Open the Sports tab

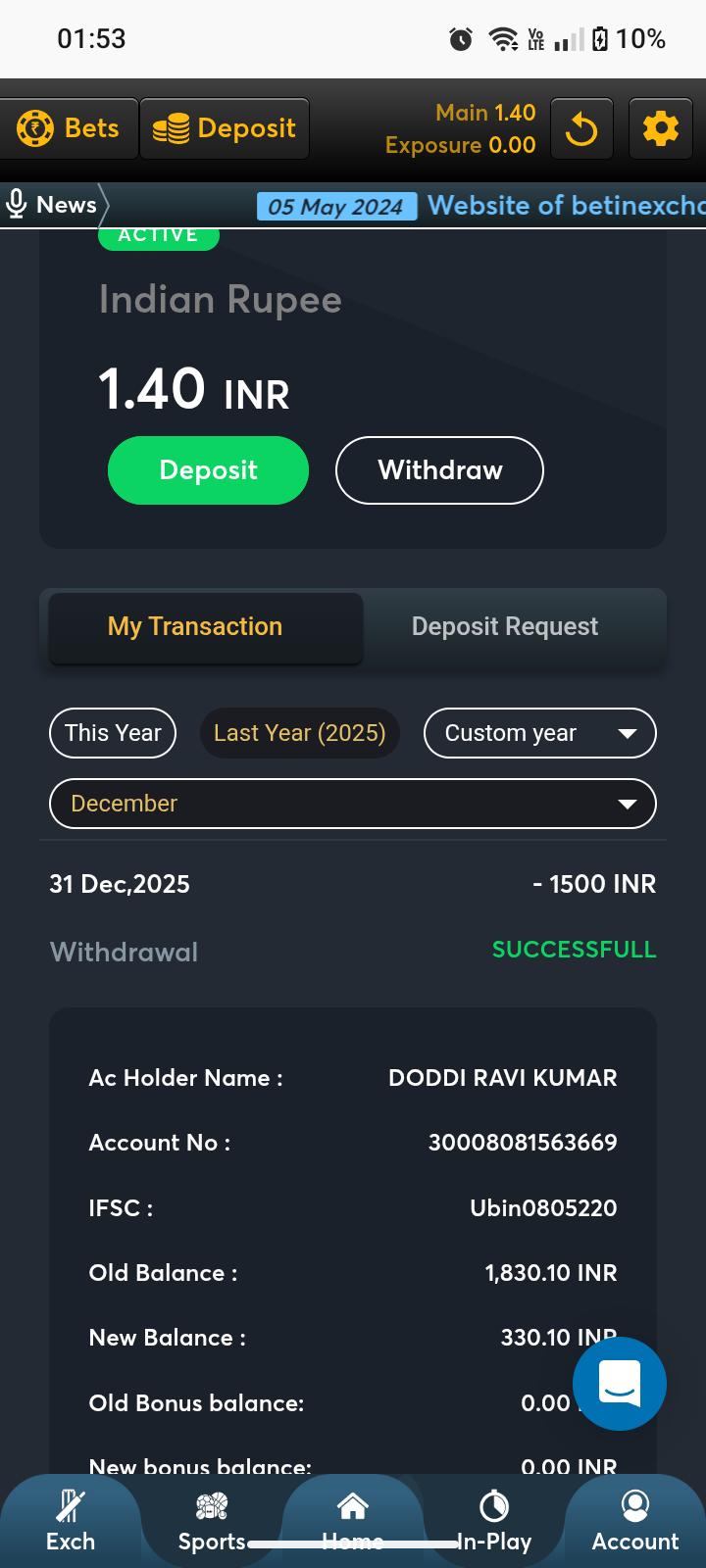[212, 1521]
